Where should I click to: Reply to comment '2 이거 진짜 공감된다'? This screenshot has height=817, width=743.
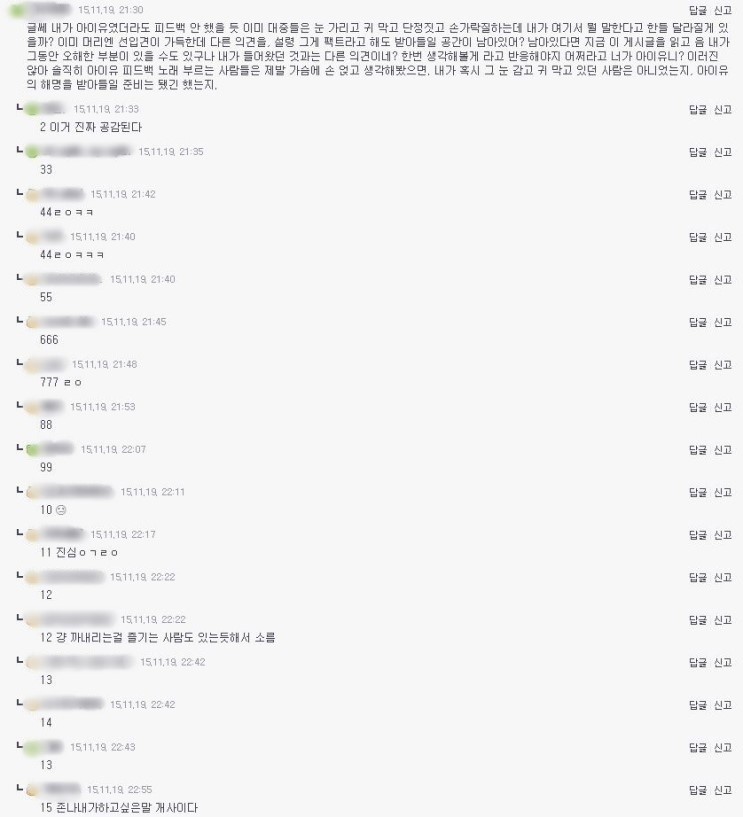(698, 109)
